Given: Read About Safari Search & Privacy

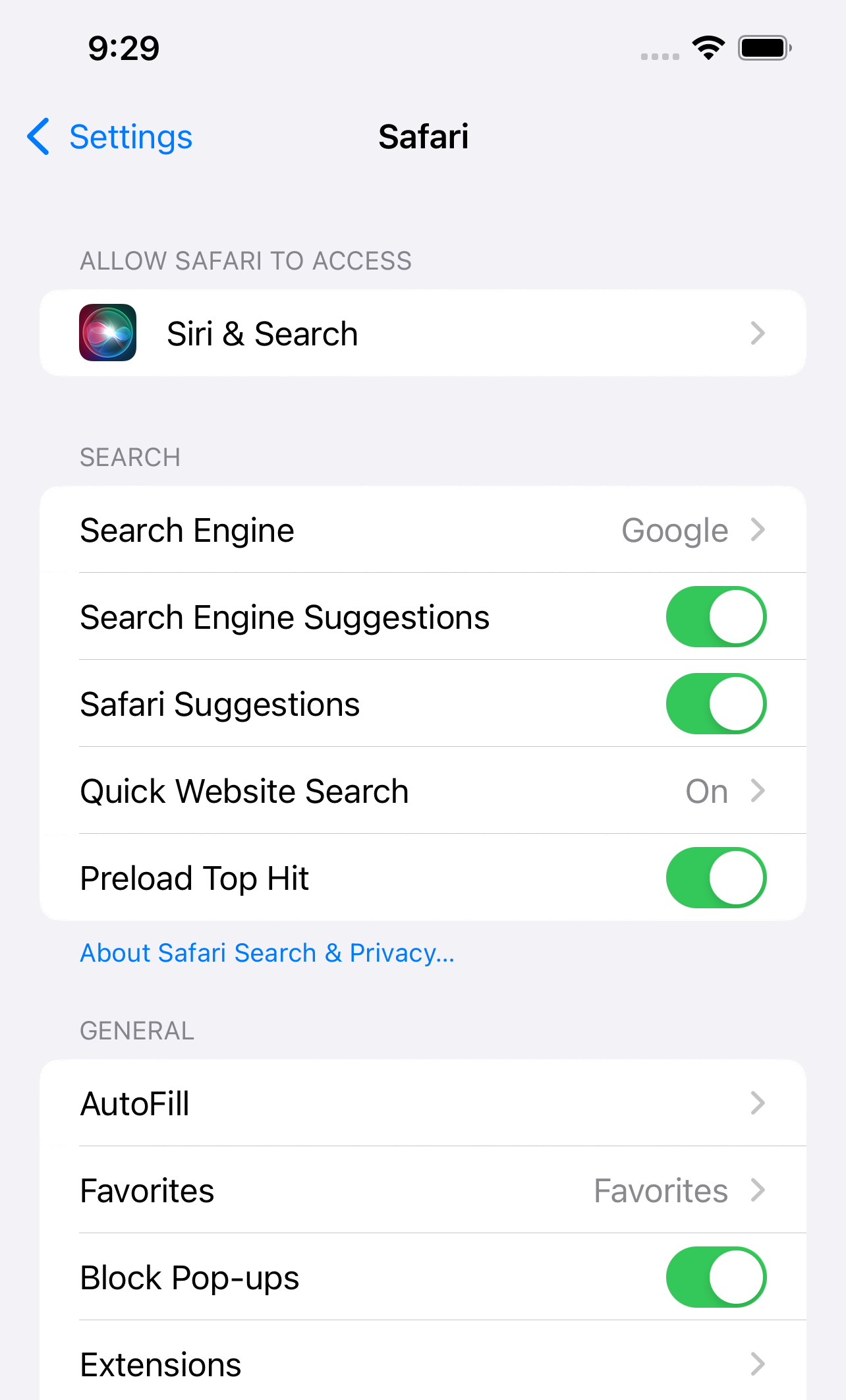Looking at the screenshot, I should pos(267,953).
